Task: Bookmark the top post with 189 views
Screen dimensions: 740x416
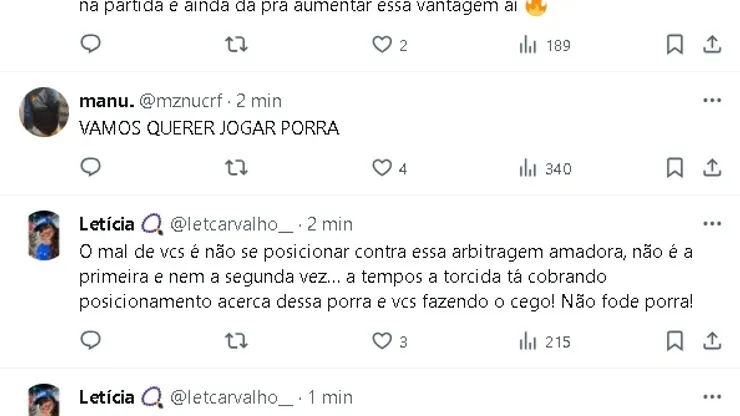Action: [675, 45]
